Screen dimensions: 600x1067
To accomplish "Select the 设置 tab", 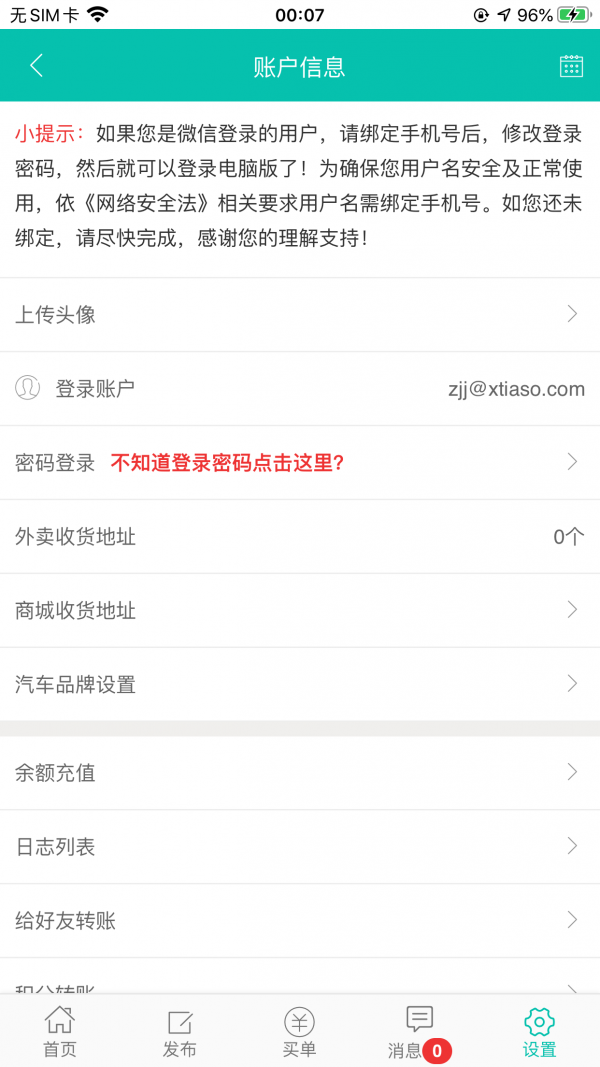I will pos(539,1032).
